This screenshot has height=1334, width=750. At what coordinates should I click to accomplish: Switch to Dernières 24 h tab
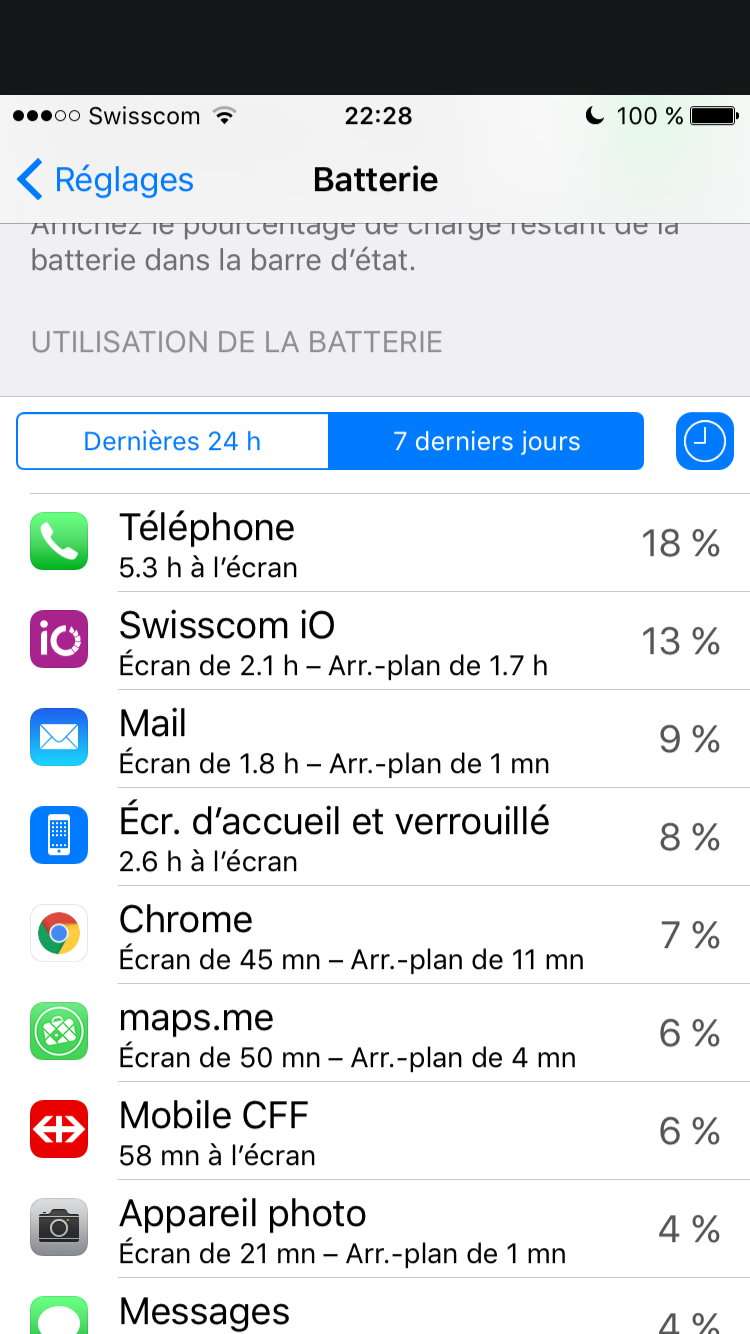[x=172, y=441]
